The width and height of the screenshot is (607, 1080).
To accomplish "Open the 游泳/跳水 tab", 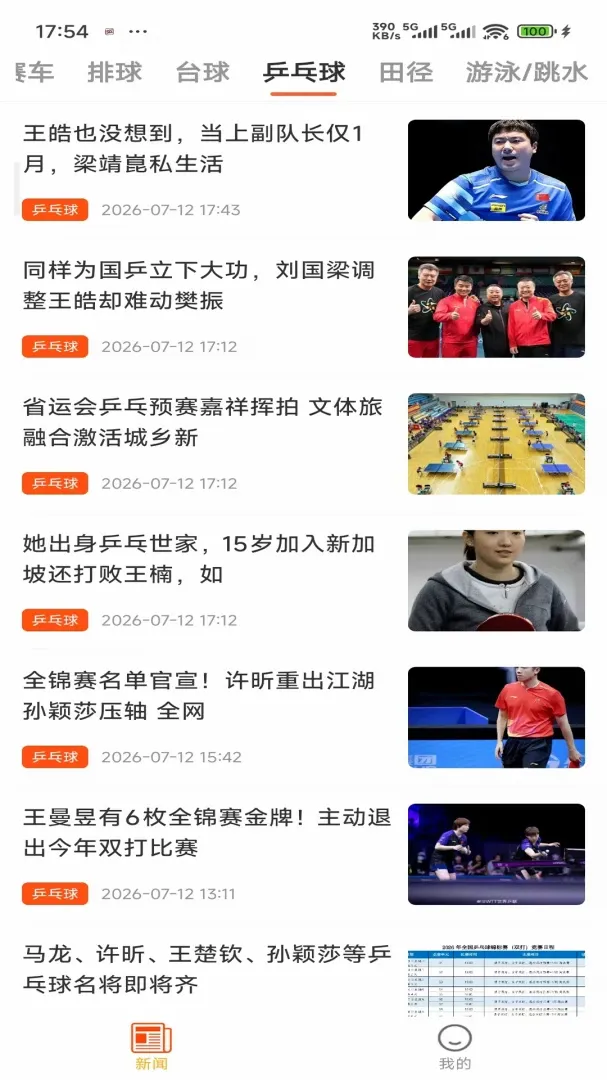I will 526,72.
